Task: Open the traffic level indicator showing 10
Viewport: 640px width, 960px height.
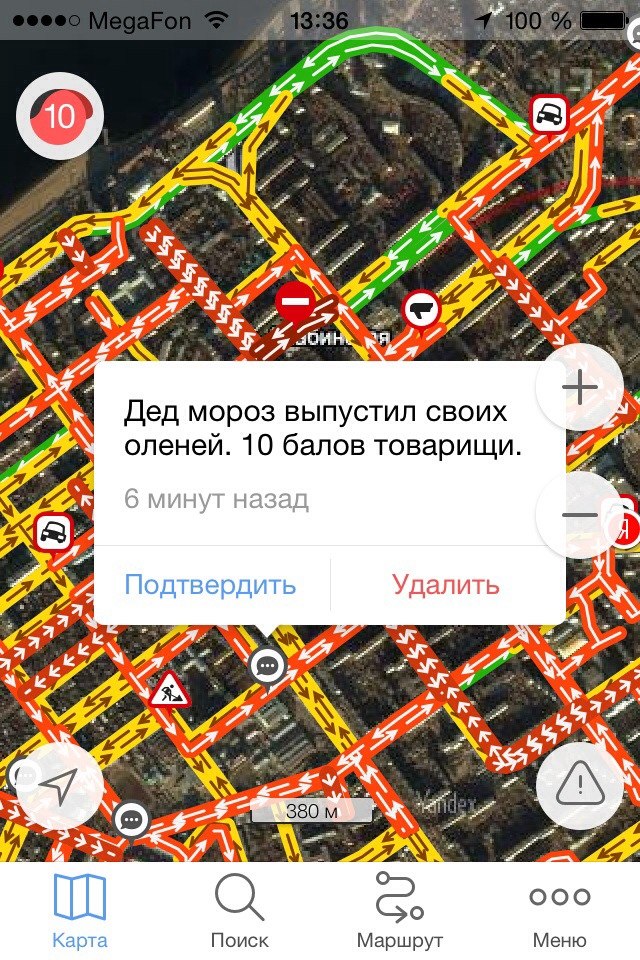Action: tap(60, 116)
